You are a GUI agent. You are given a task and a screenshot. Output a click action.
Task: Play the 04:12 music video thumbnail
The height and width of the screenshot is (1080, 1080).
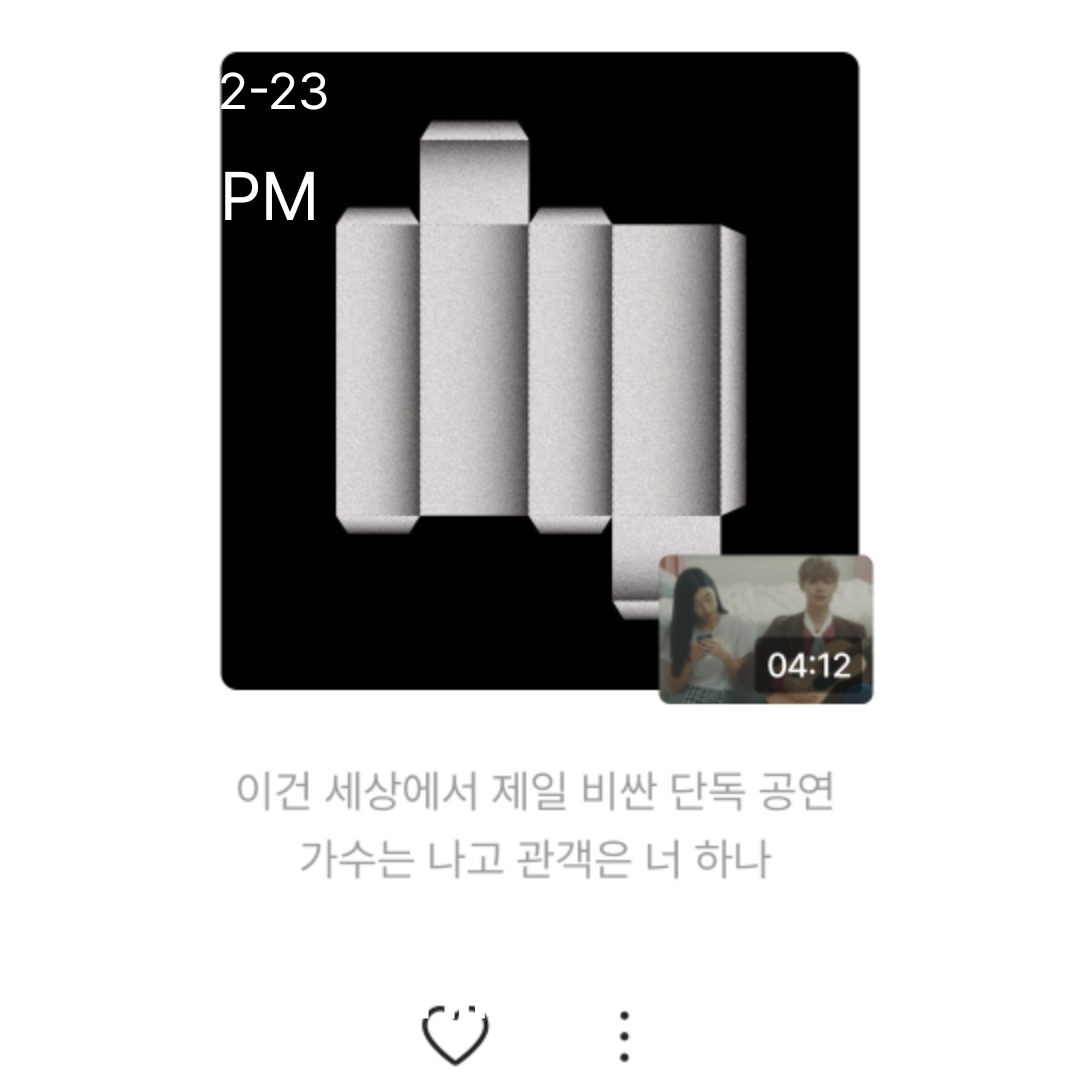(x=766, y=629)
